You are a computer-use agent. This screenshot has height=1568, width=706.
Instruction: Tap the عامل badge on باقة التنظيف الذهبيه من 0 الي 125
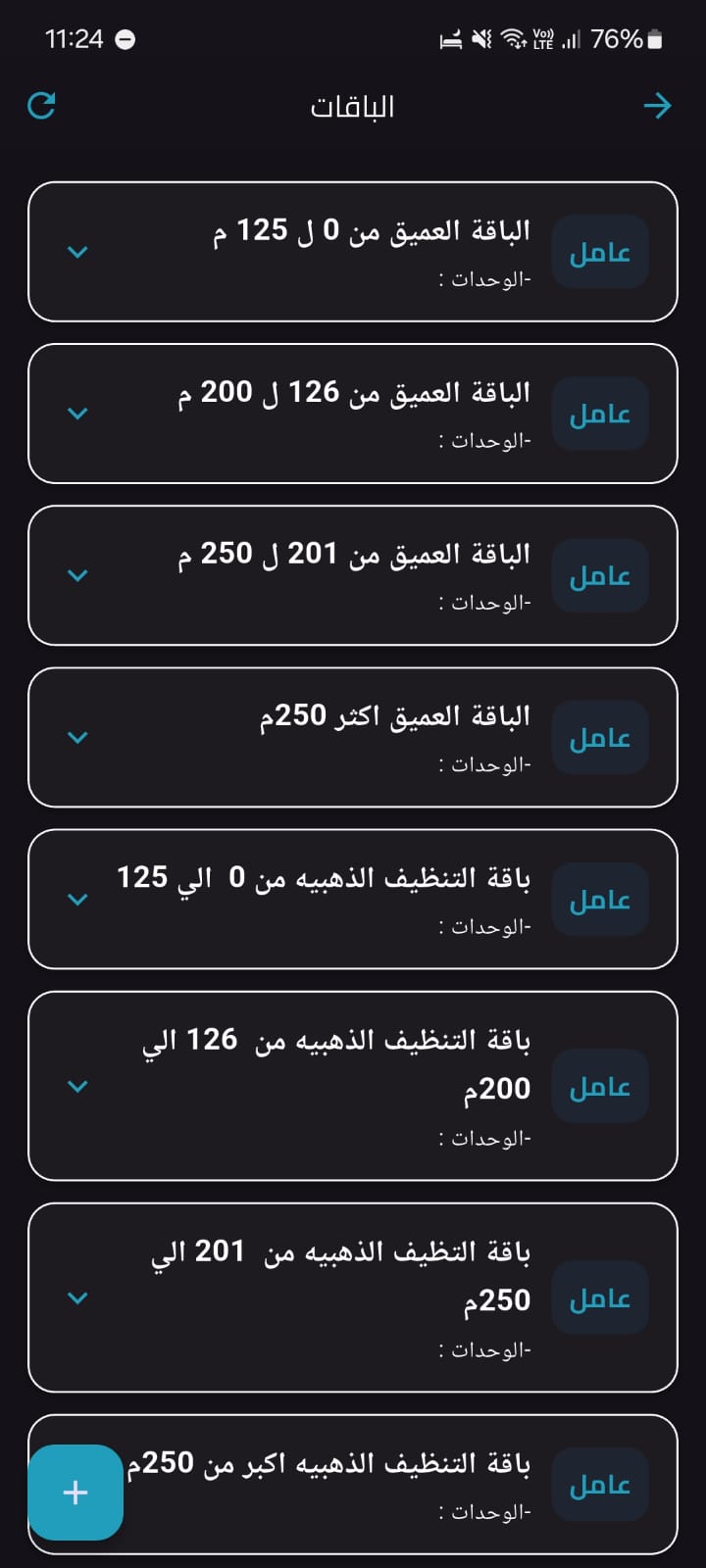click(x=599, y=899)
